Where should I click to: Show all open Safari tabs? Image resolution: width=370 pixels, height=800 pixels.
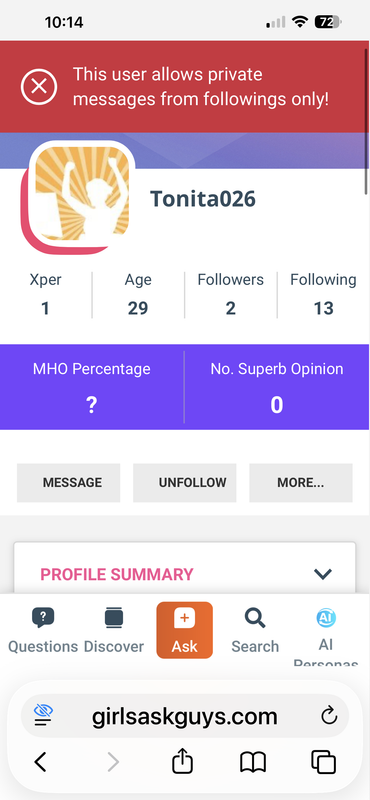324,762
